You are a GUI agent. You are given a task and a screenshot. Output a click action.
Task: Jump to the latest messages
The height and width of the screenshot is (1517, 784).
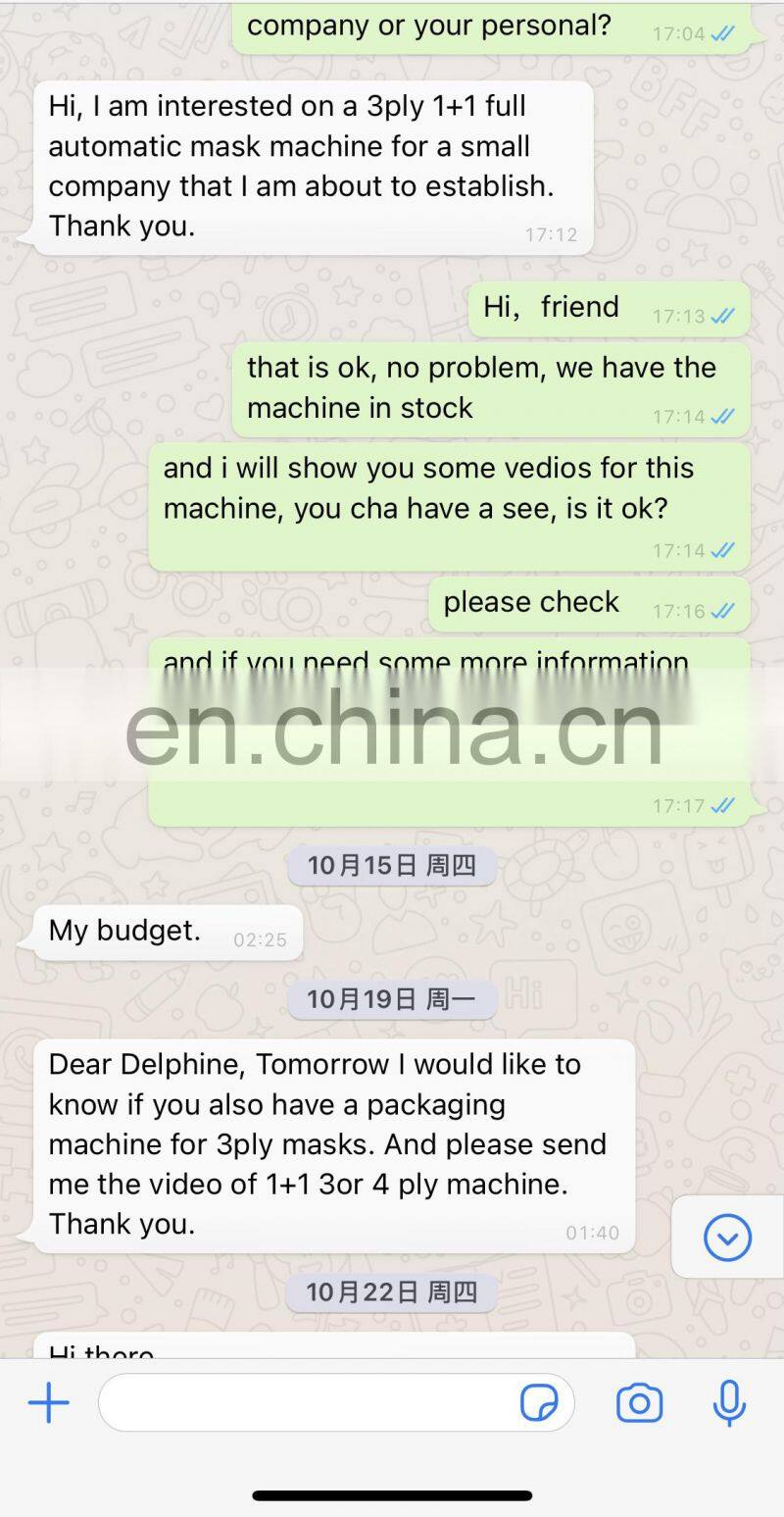(x=727, y=1238)
